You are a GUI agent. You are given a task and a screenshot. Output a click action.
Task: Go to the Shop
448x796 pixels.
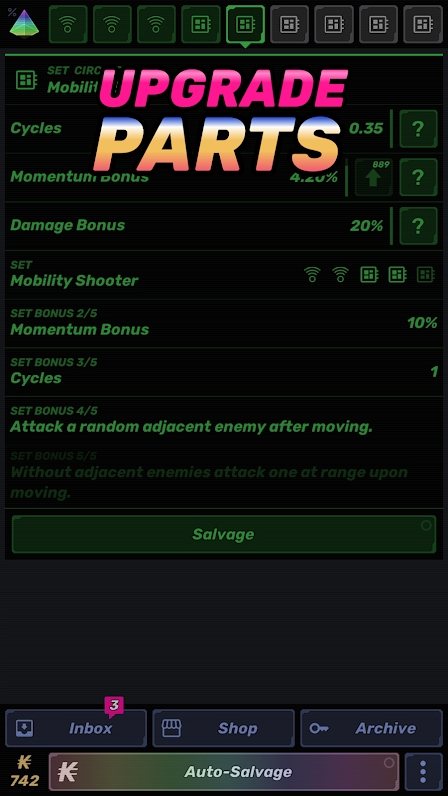223,728
